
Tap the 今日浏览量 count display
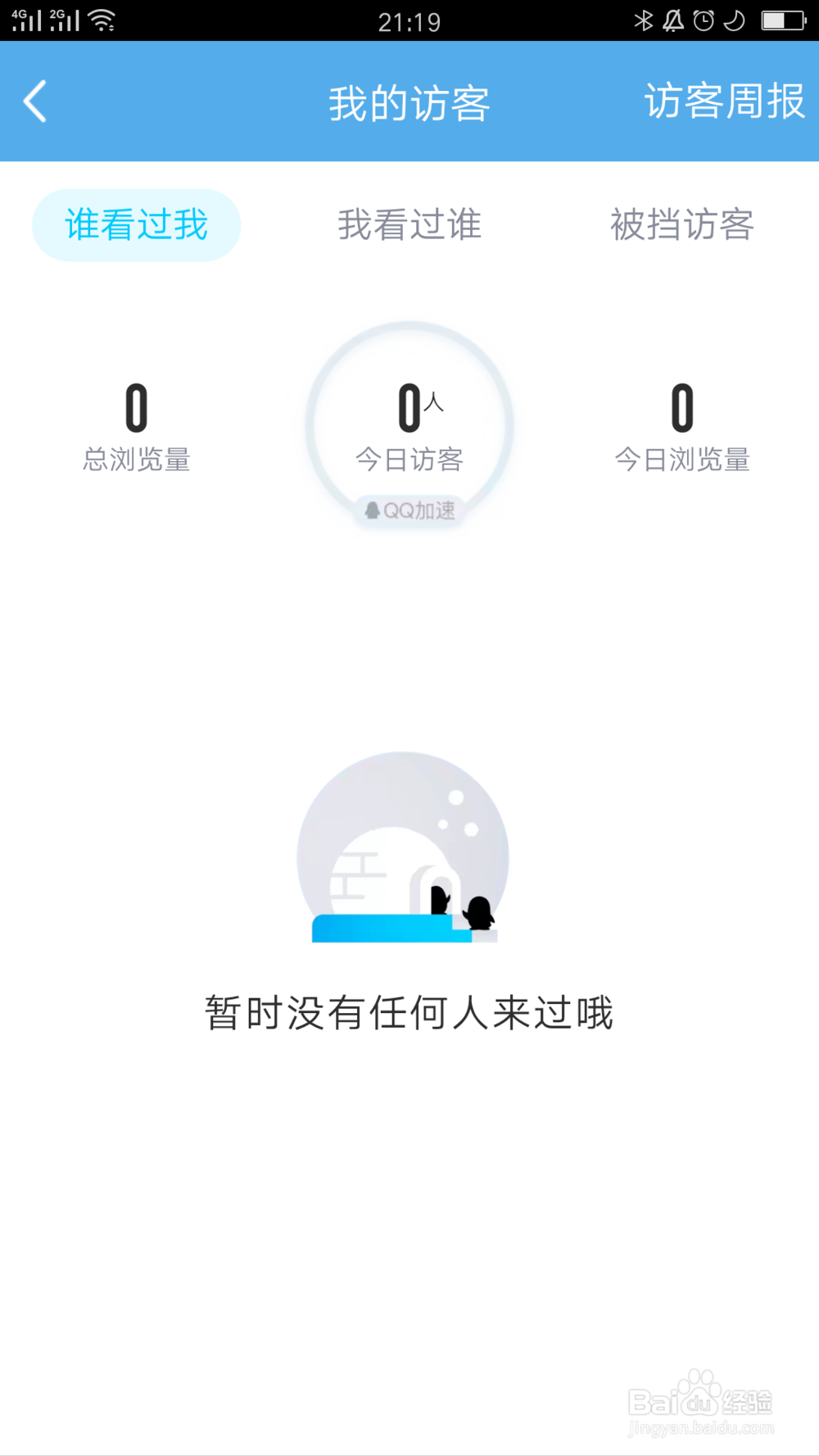[x=682, y=426]
